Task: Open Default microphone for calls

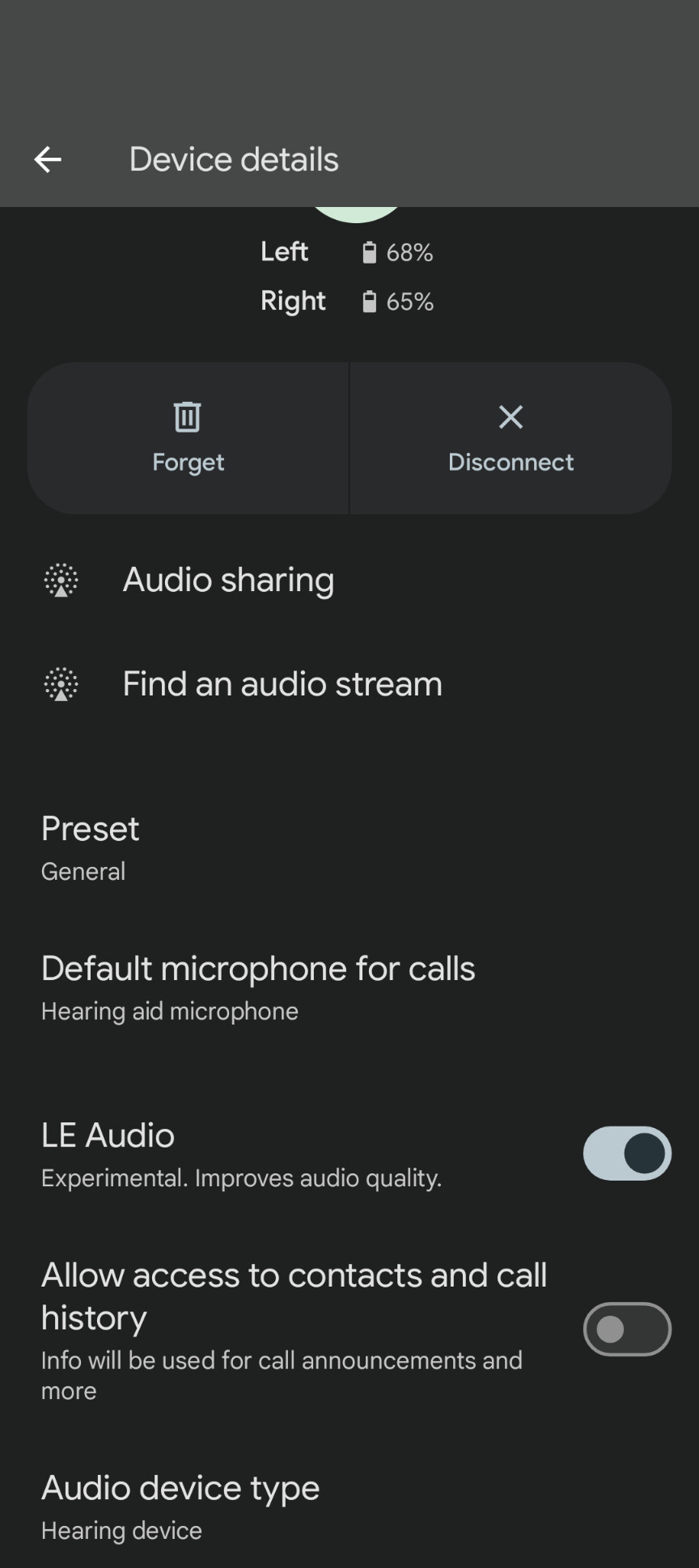Action: click(x=349, y=988)
